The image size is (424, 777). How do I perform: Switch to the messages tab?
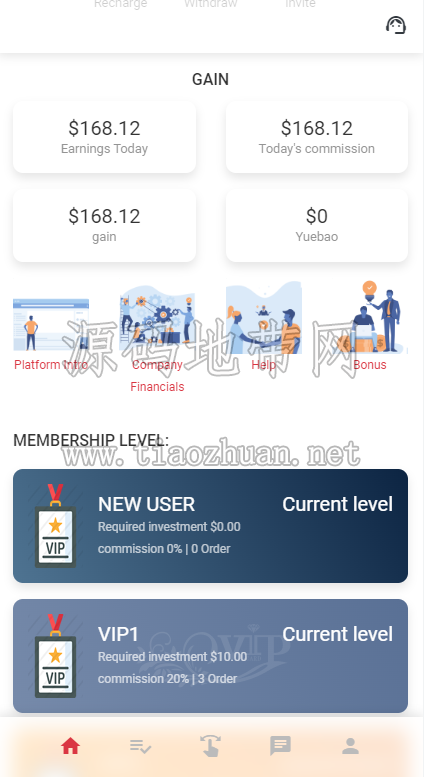point(280,746)
